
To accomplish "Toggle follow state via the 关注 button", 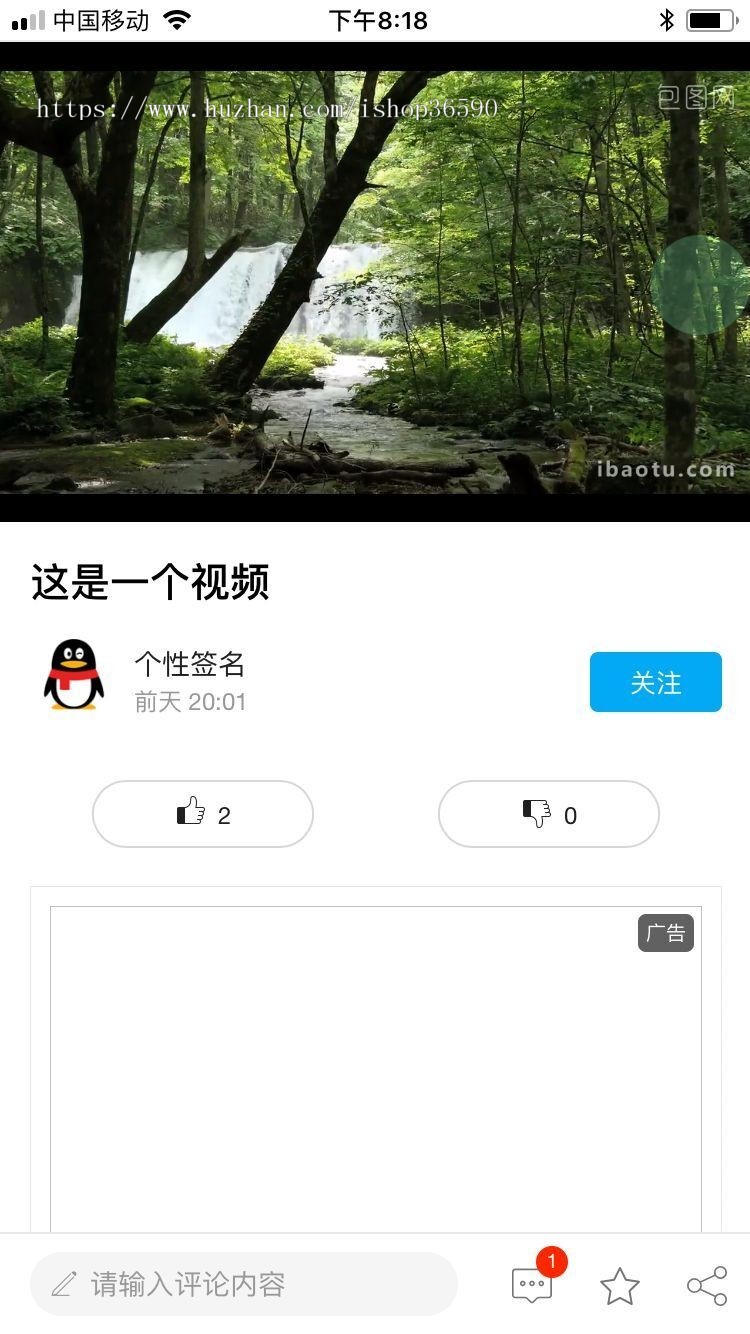I will pyautogui.click(x=655, y=682).
